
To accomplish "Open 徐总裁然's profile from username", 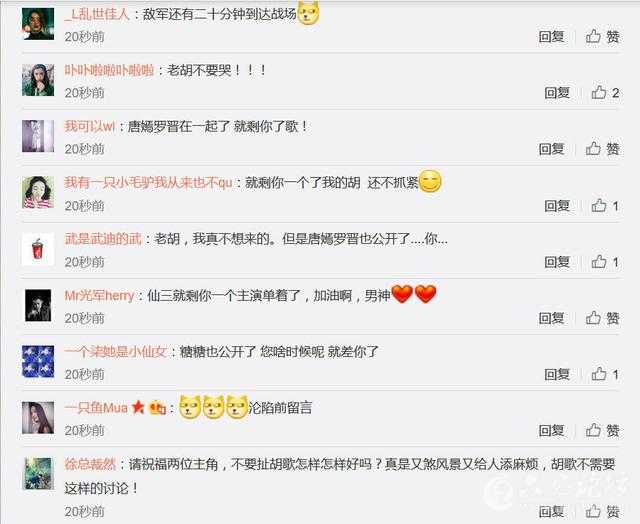I will point(90,465).
